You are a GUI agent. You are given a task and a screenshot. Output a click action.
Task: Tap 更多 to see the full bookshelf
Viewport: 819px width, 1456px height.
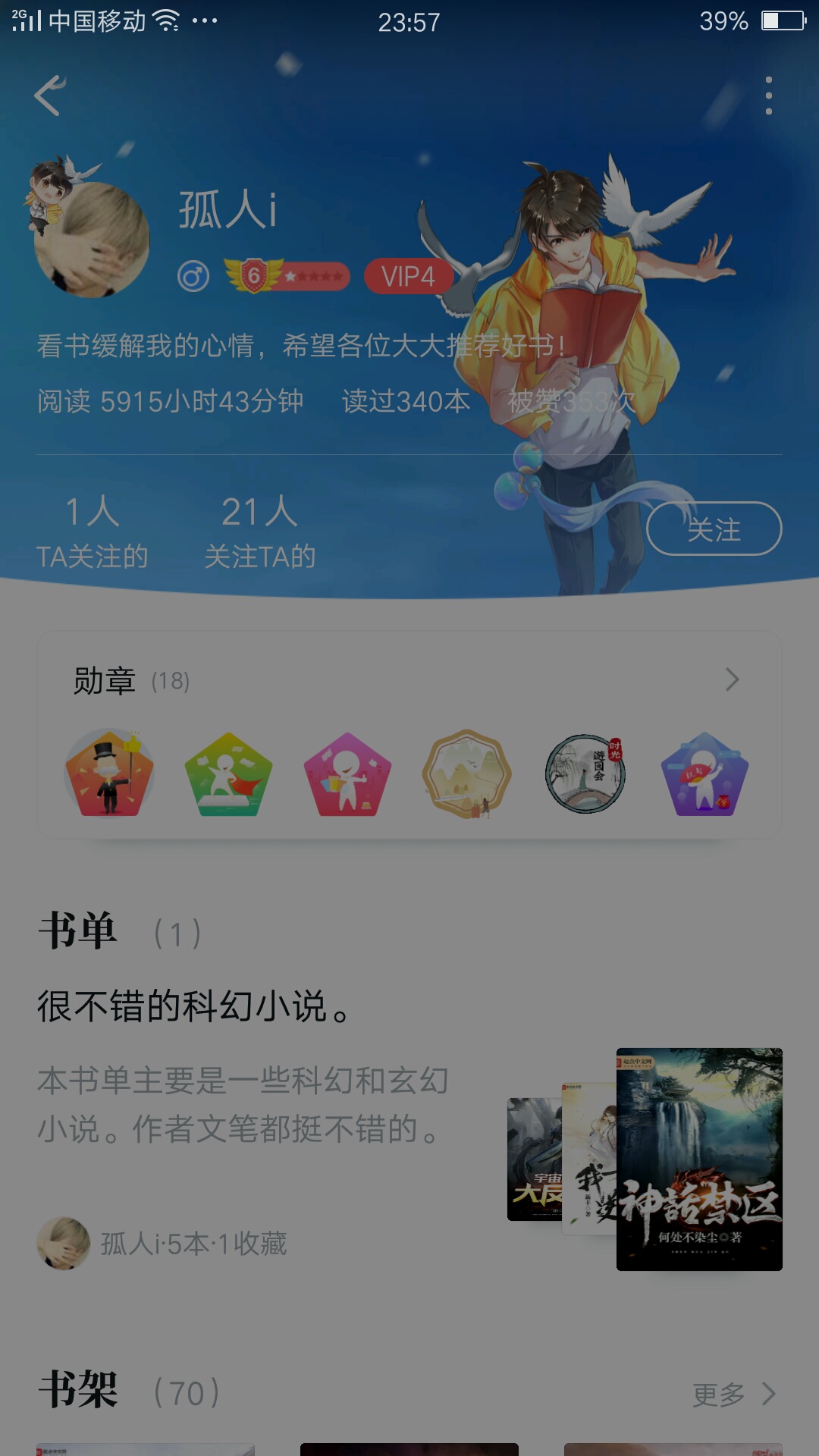pyautogui.click(x=734, y=1394)
